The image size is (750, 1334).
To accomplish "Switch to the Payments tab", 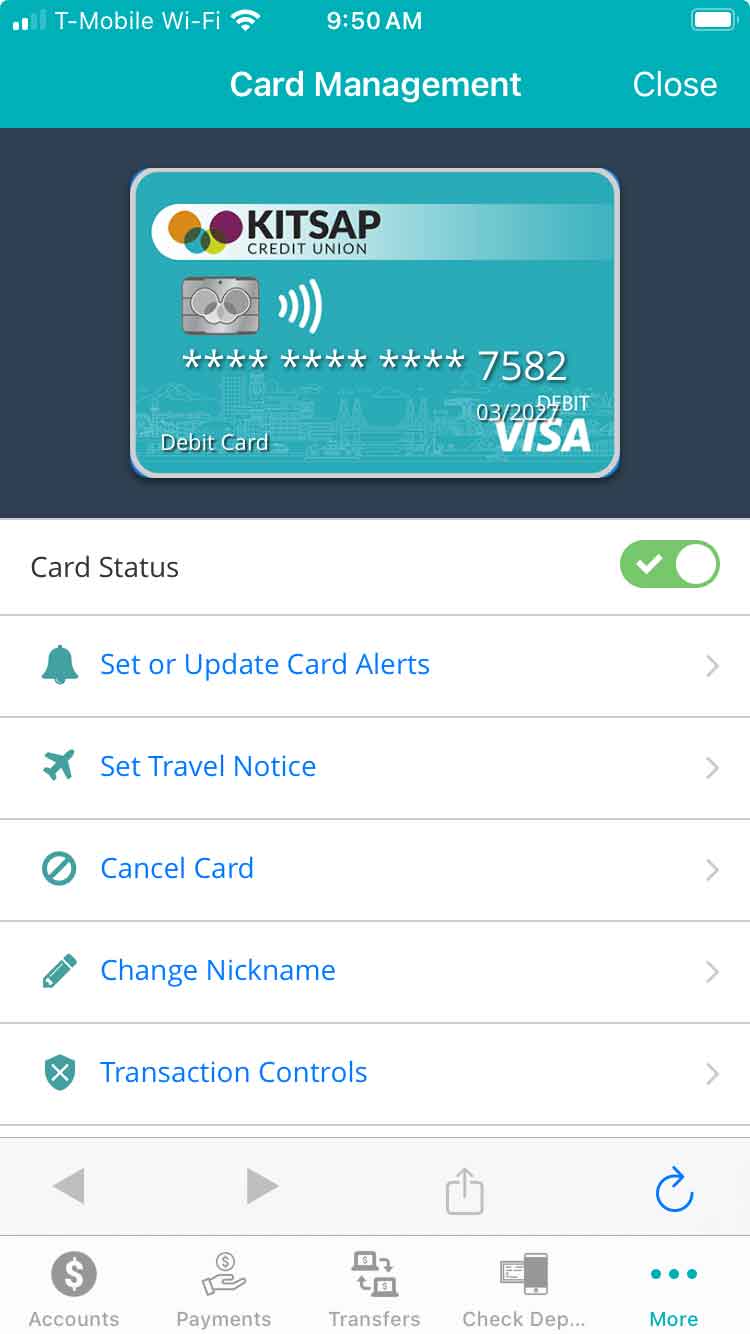I will [x=224, y=1290].
